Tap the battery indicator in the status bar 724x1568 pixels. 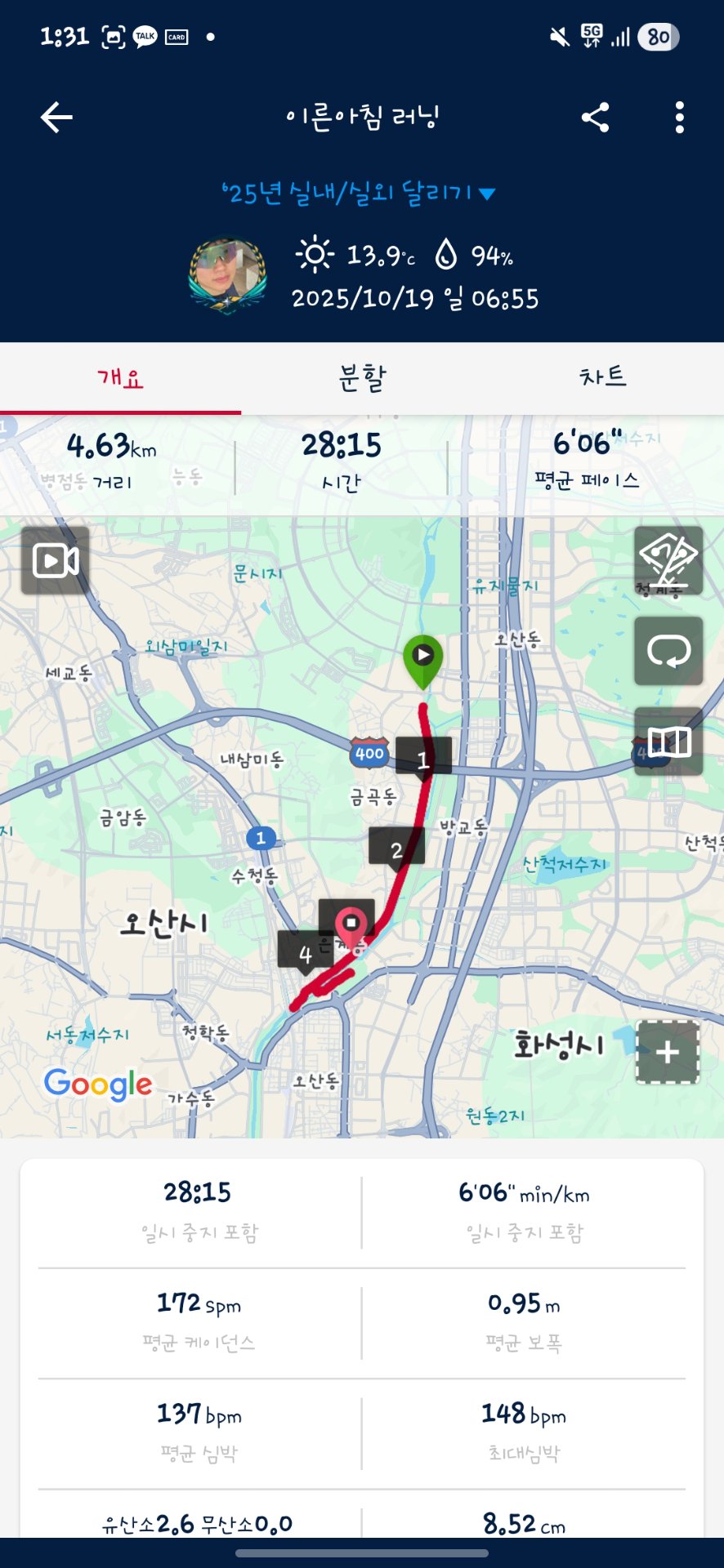(659, 36)
